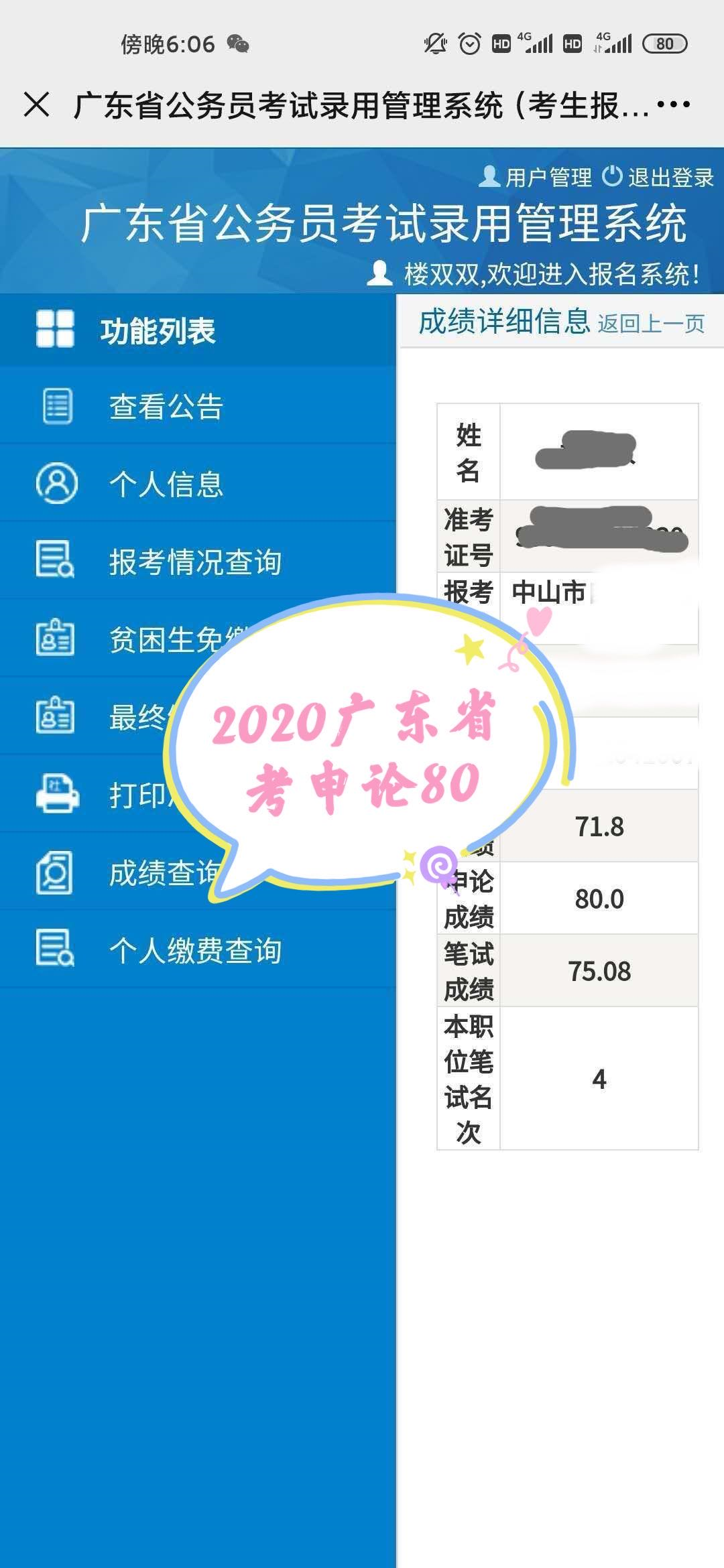Open 个人缴费查询 payment query
This screenshot has height=1568, width=724.
point(194,950)
